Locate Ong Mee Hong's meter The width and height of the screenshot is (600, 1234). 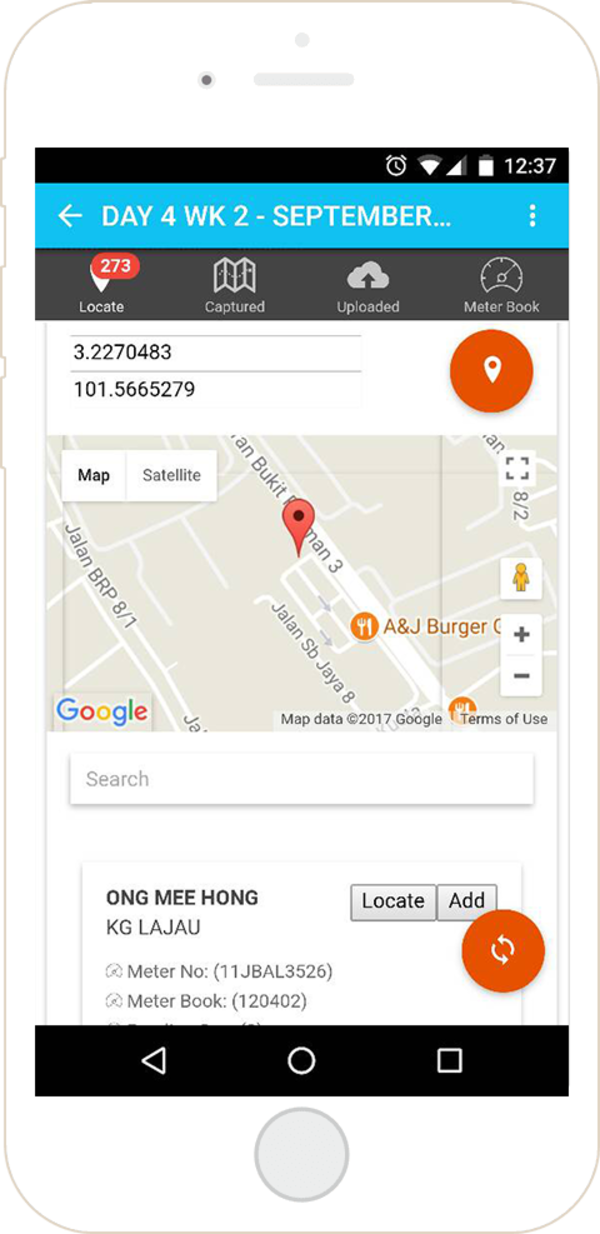(393, 901)
